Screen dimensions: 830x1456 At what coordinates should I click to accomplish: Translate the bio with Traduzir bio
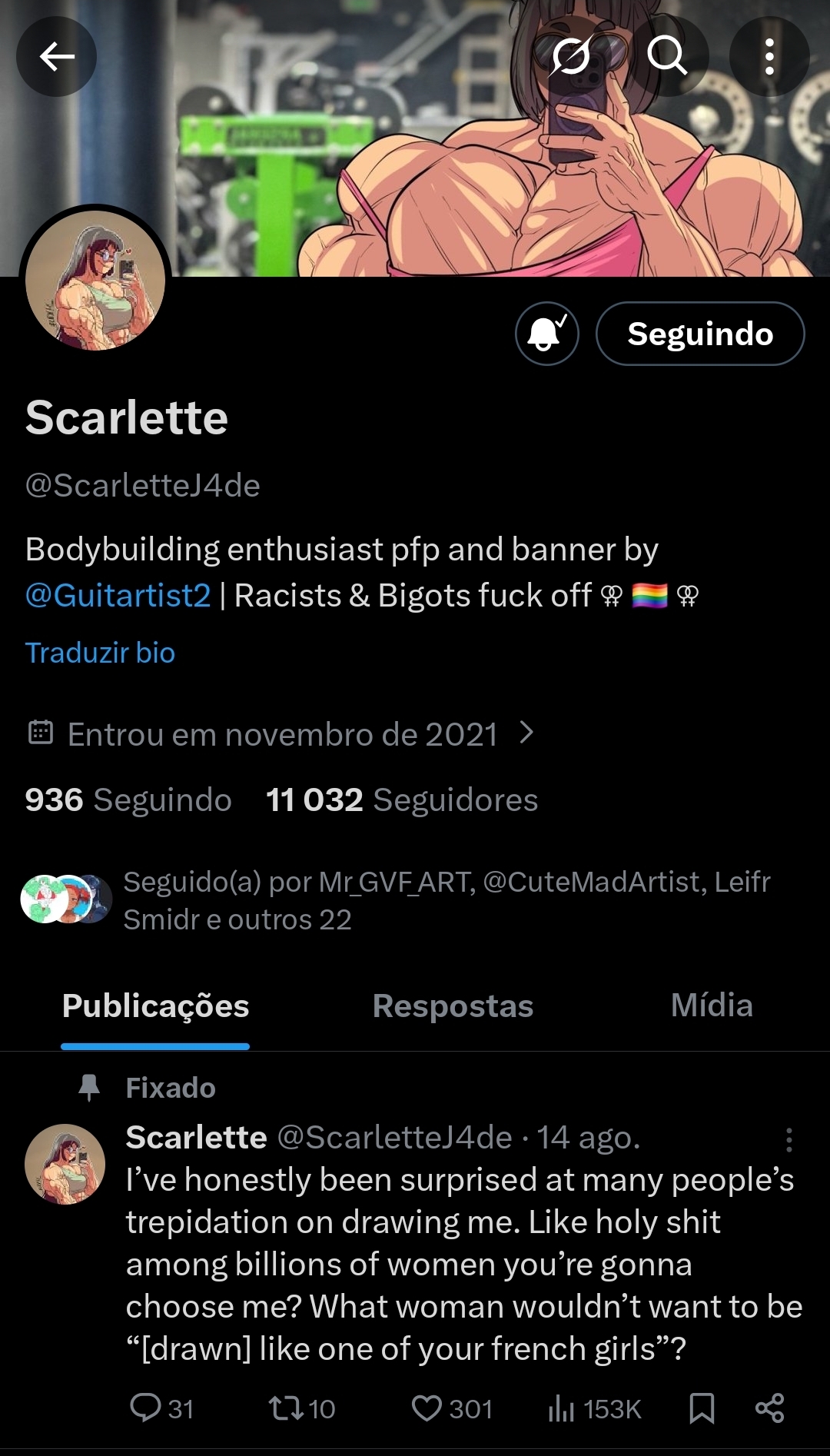tap(100, 653)
